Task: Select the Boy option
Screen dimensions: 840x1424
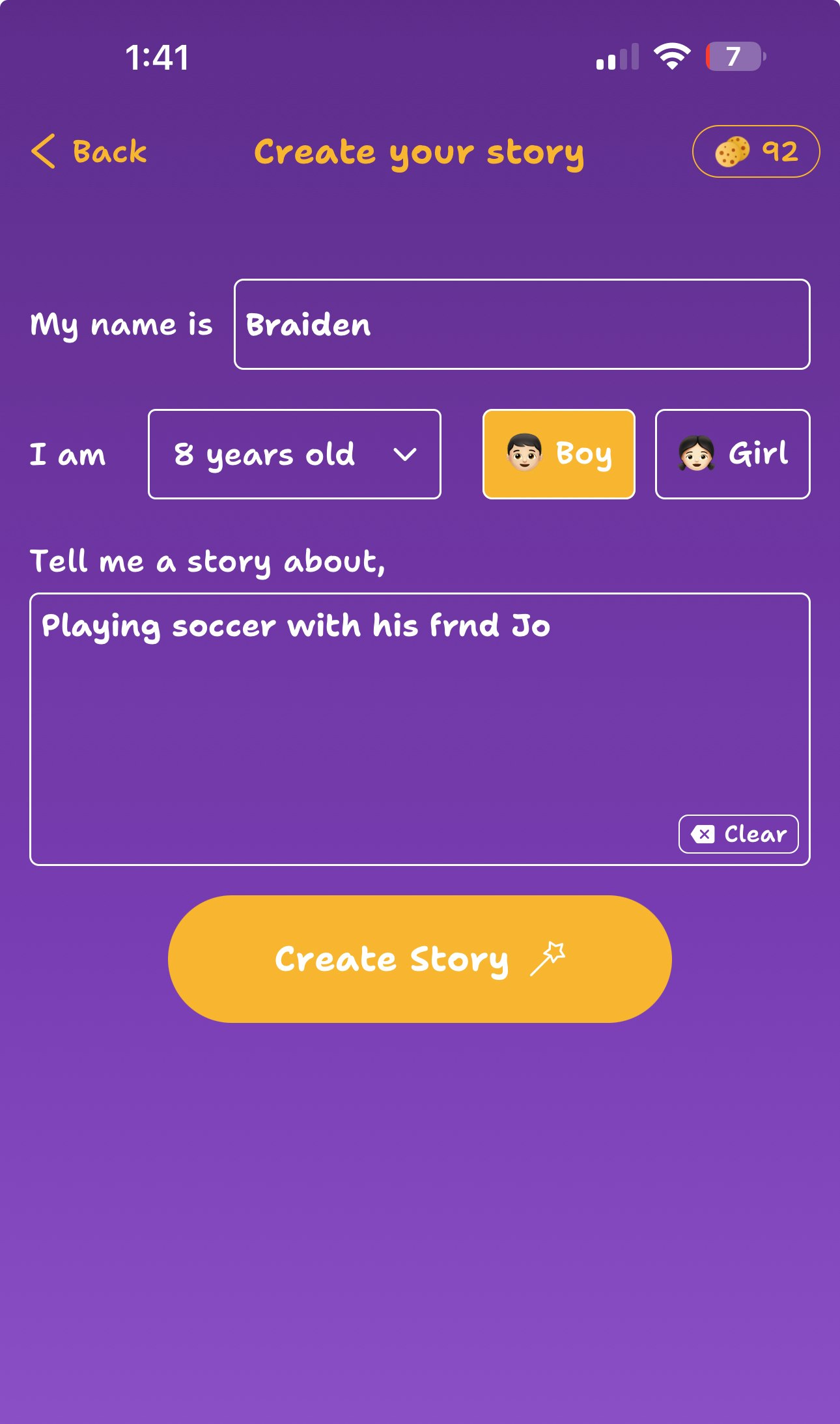Action: point(558,454)
